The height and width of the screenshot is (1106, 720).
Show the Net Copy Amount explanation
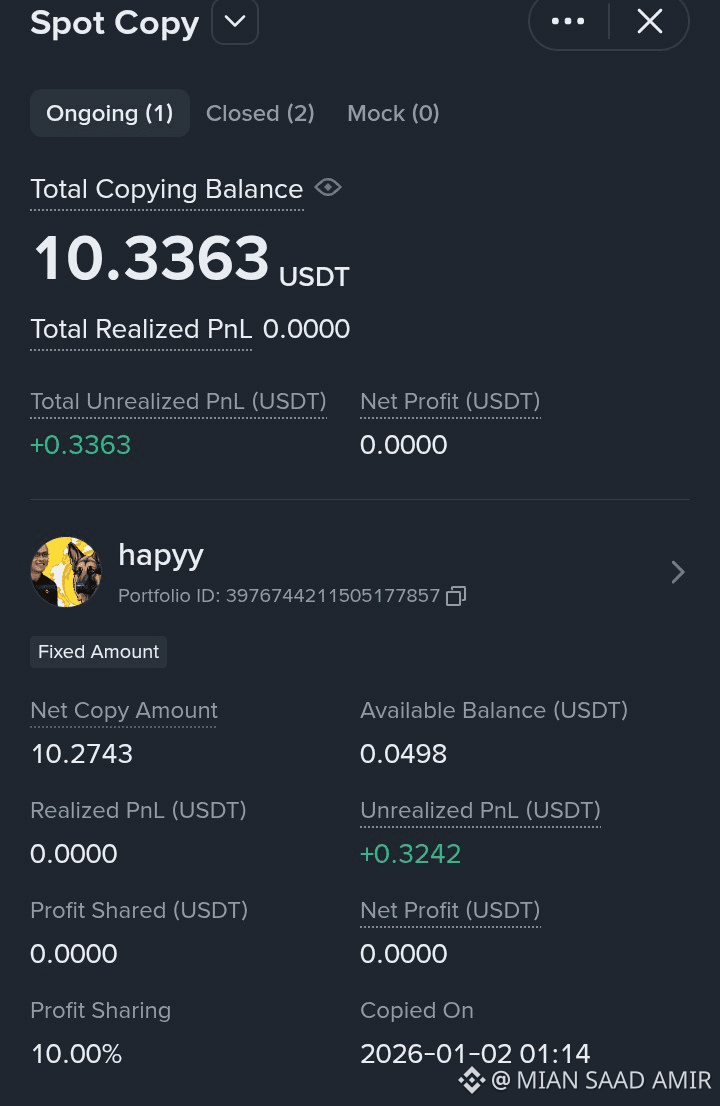(124, 710)
